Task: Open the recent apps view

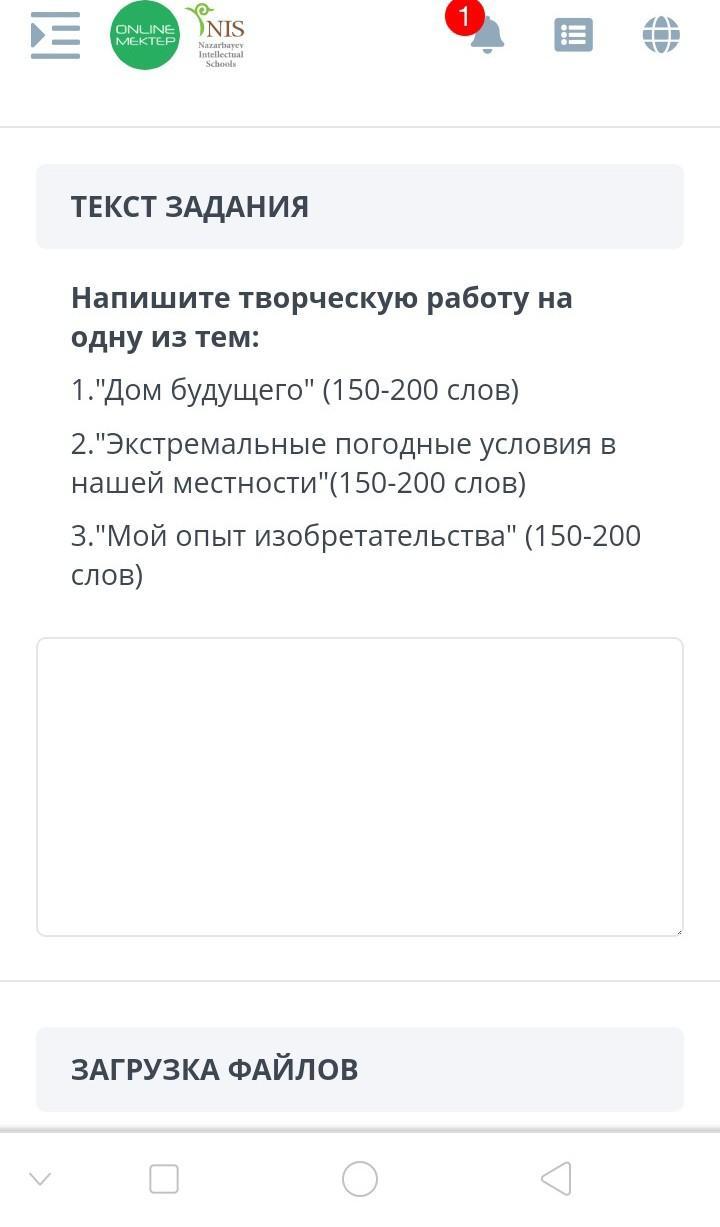Action: pyautogui.click(x=164, y=1179)
